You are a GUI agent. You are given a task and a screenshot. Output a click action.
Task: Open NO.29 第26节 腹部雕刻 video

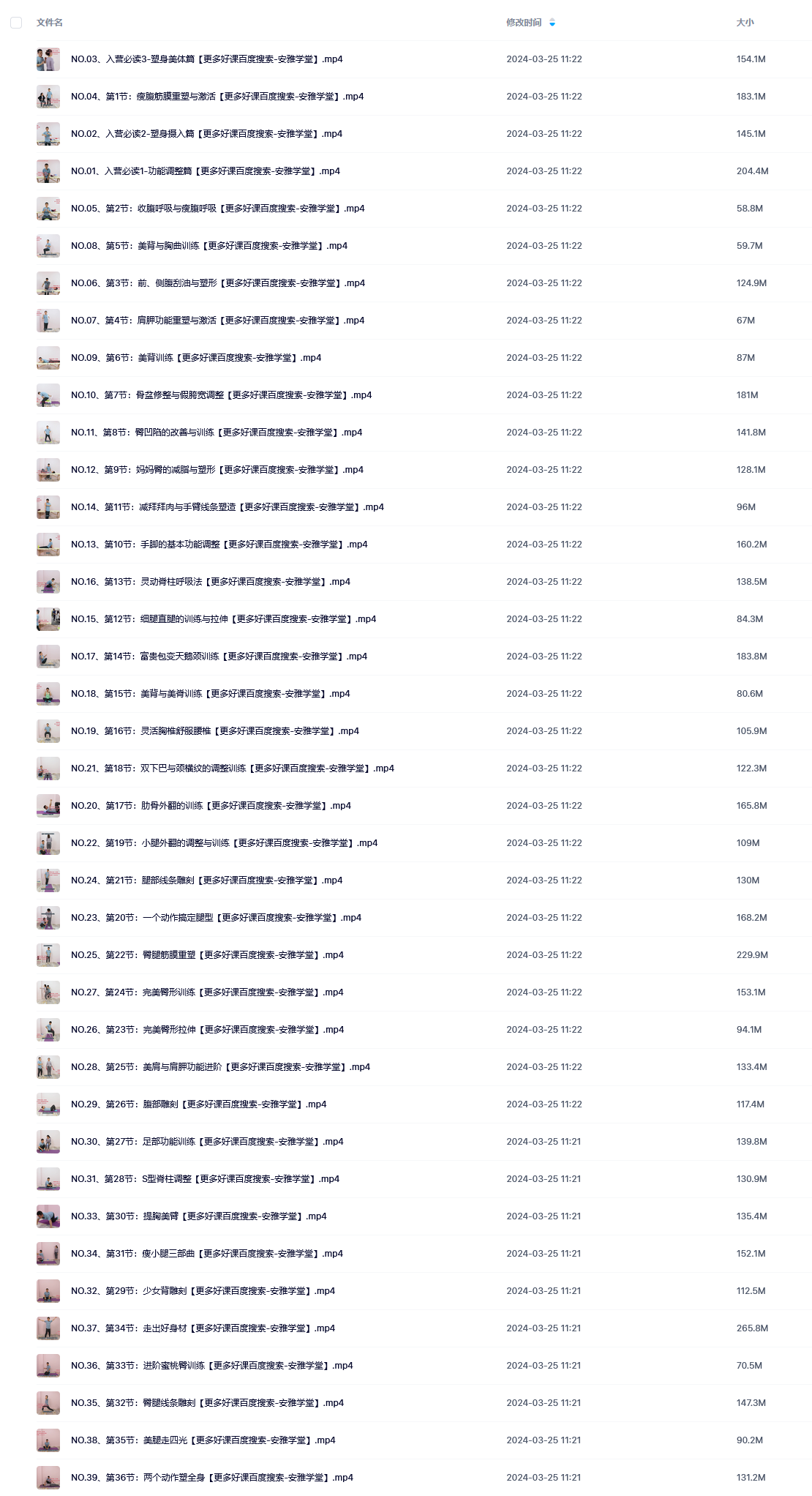(199, 1104)
